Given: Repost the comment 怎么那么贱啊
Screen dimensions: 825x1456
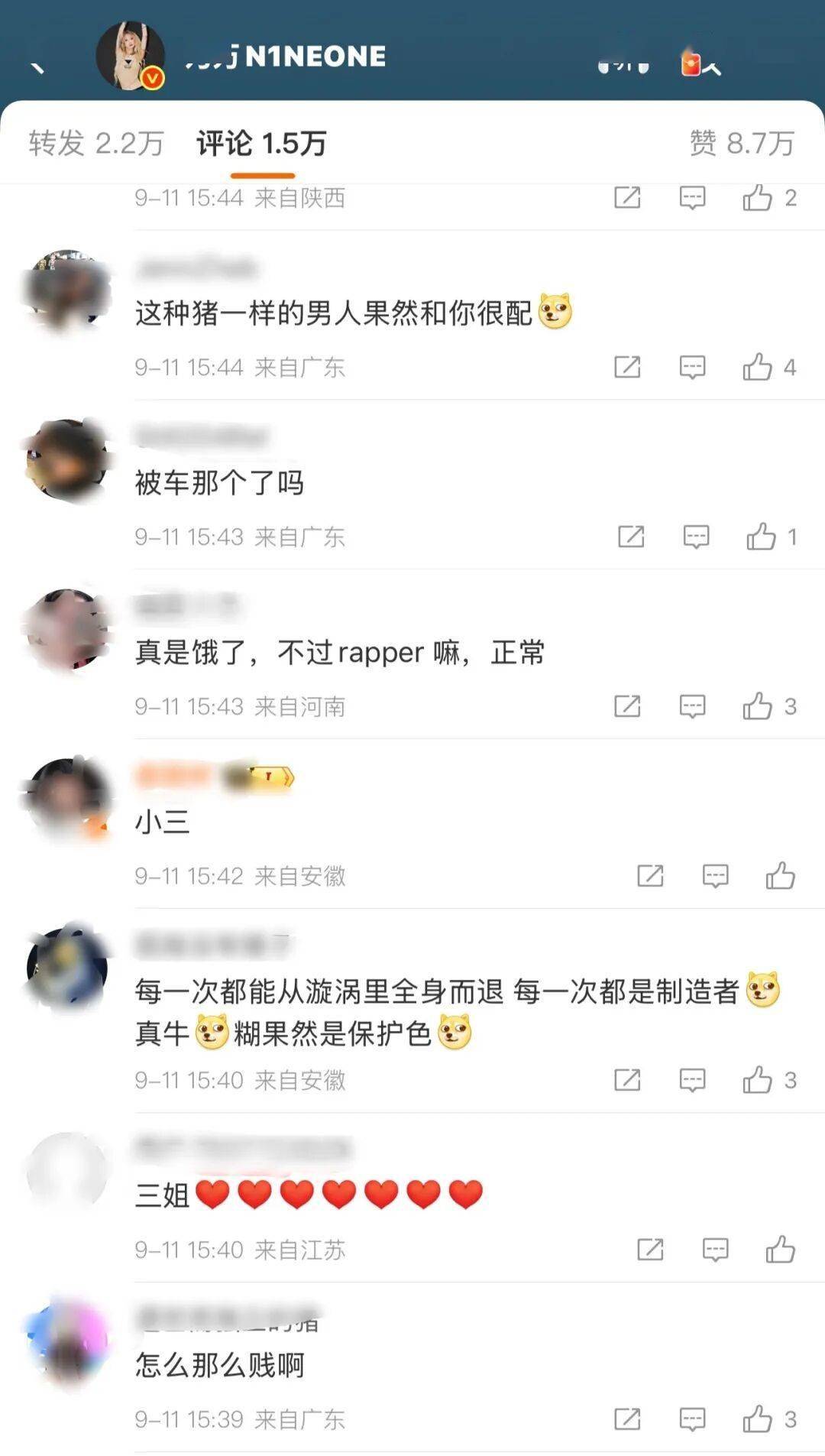Looking at the screenshot, I should click(627, 1419).
